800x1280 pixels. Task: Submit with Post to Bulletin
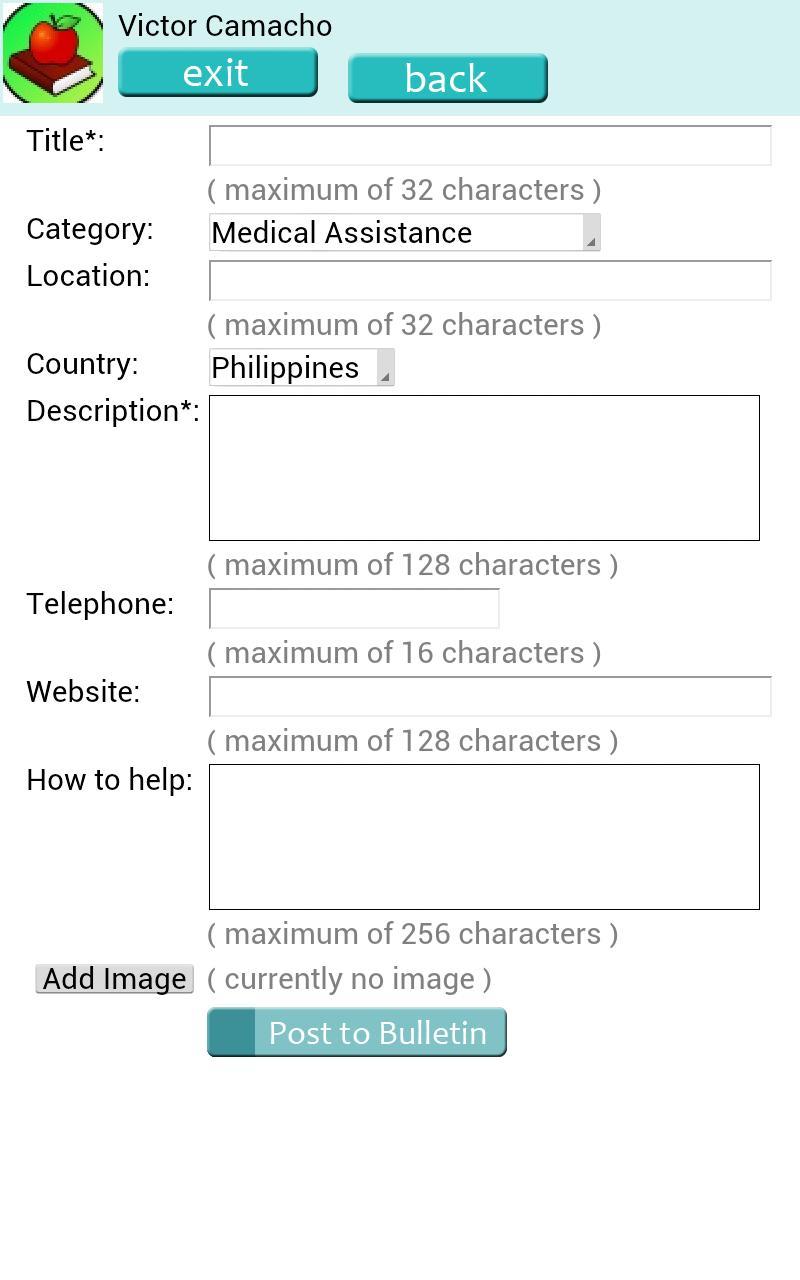357,1032
